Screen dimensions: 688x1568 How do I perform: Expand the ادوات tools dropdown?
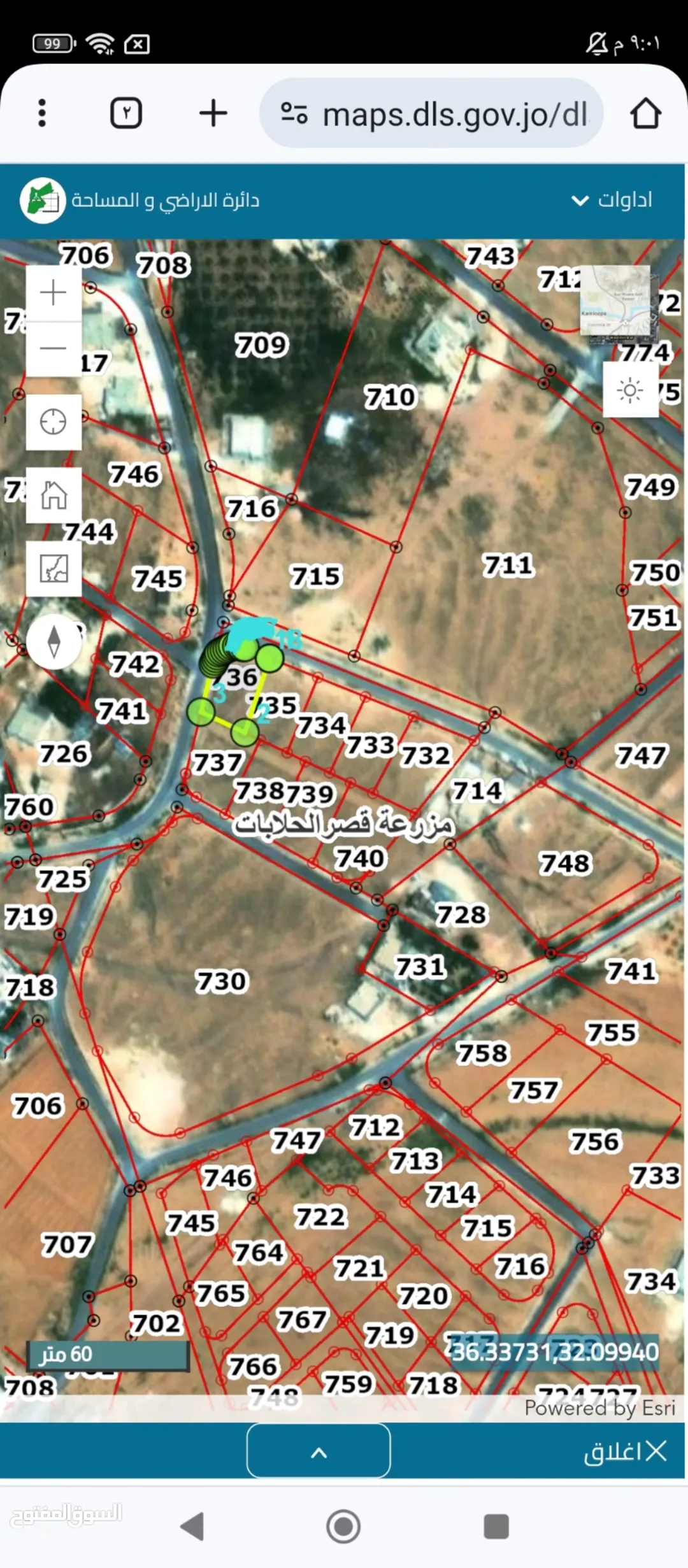(x=612, y=200)
